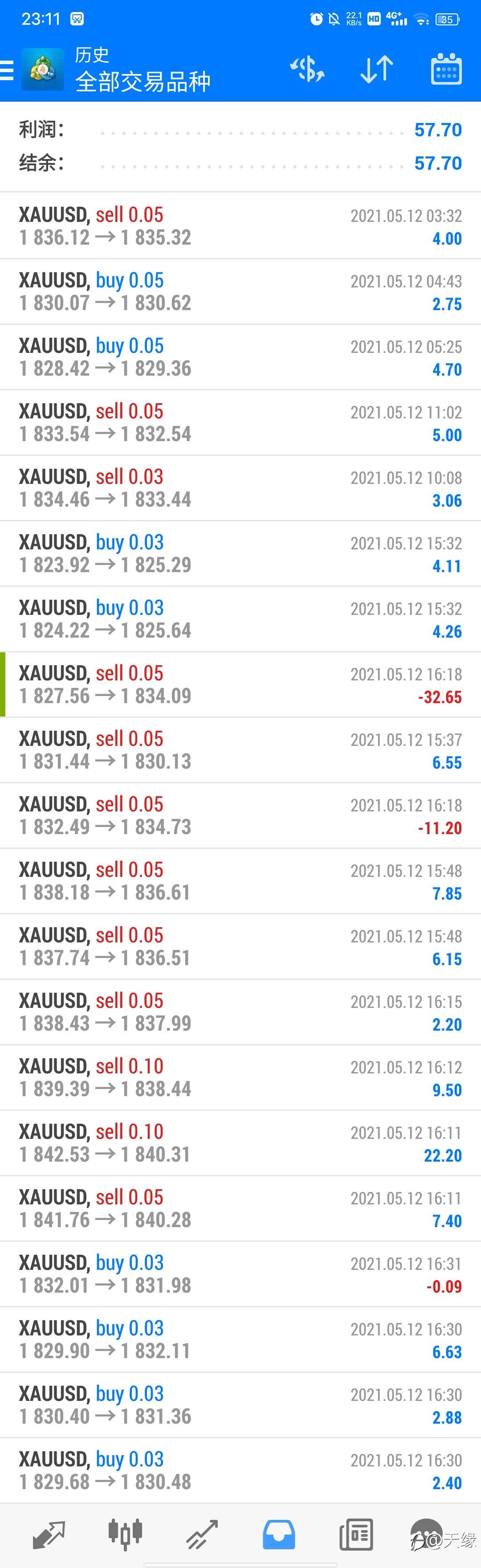Switch to the Trade tab

[x=202, y=1534]
